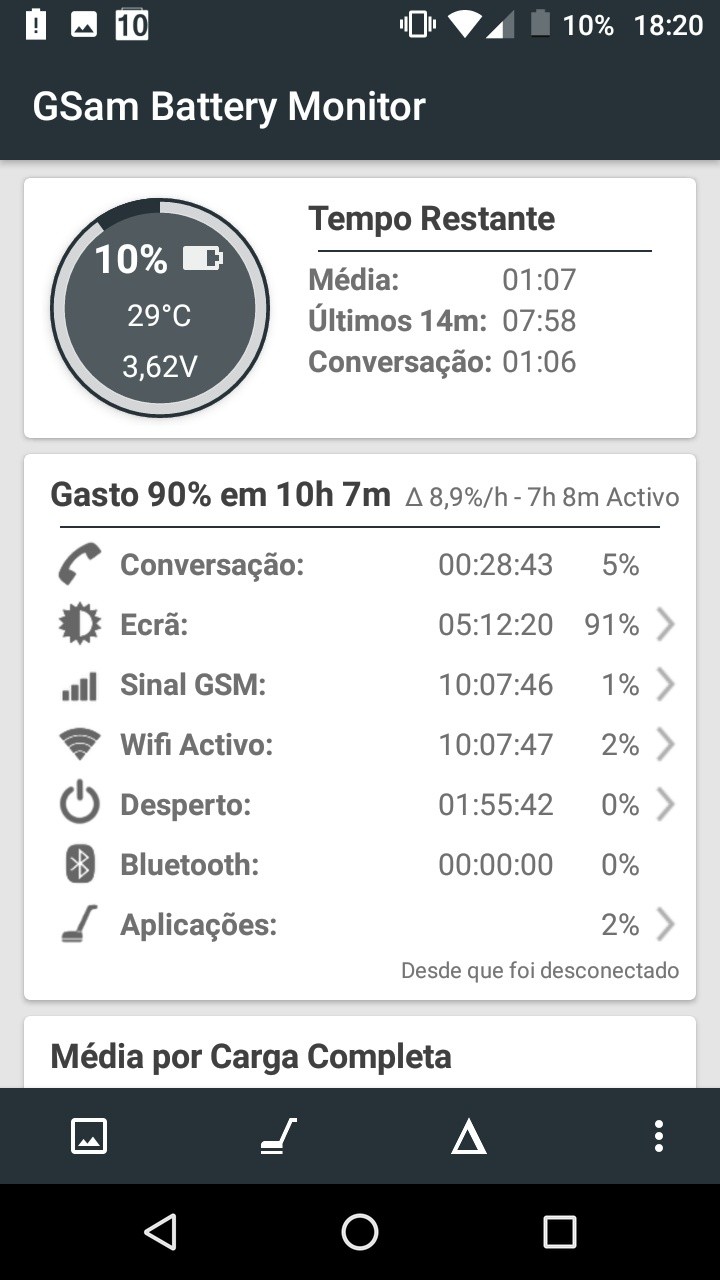Go back using system back button
This screenshot has height=1280, width=720.
click(x=160, y=1232)
